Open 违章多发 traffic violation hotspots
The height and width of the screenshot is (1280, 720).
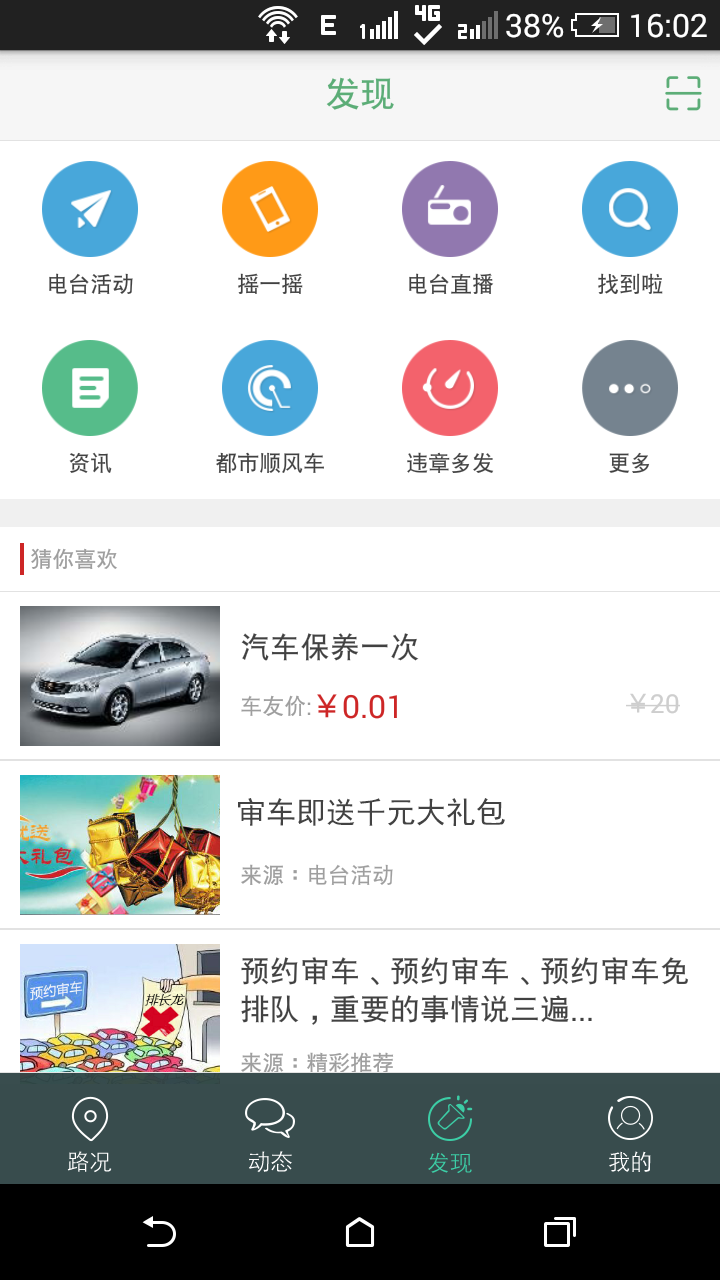[450, 388]
